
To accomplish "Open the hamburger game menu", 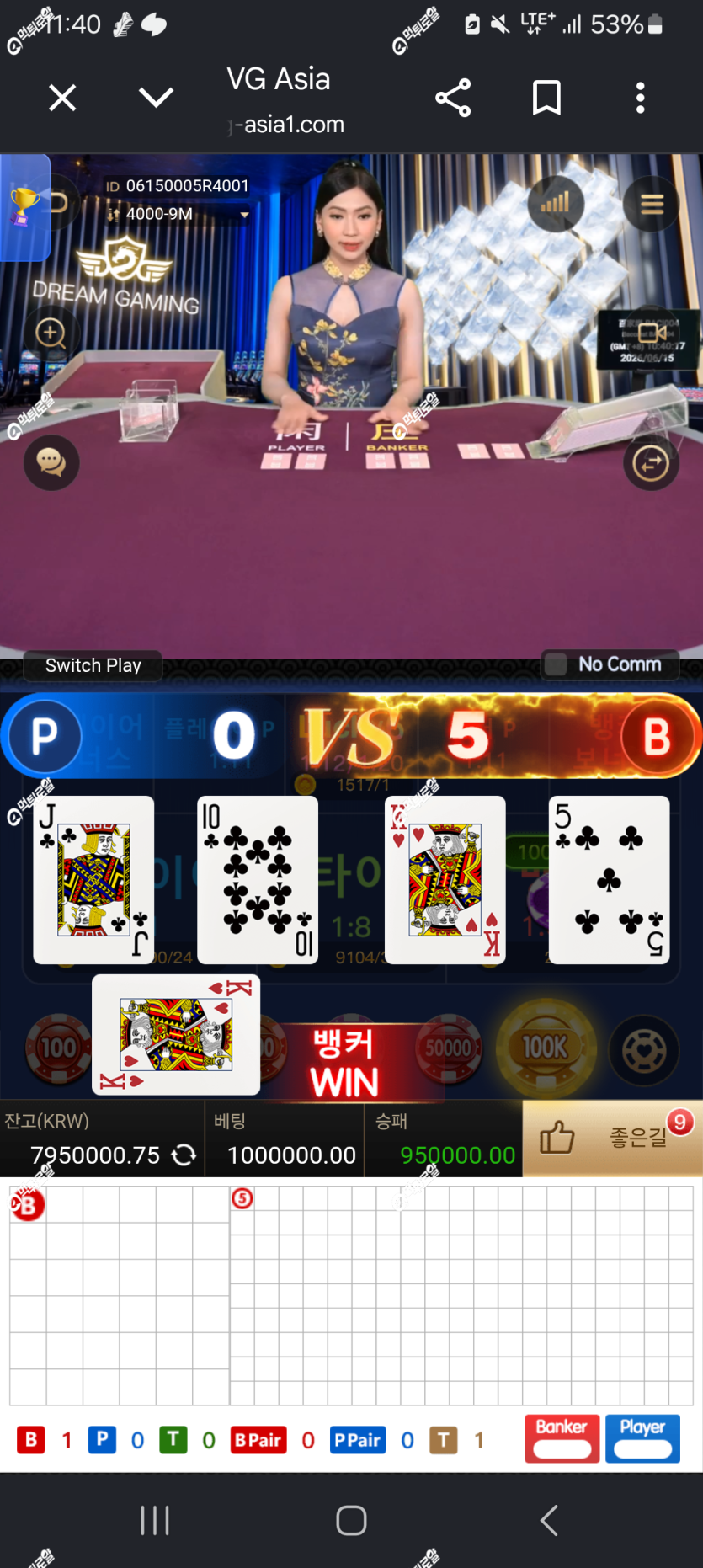I will 652,204.
